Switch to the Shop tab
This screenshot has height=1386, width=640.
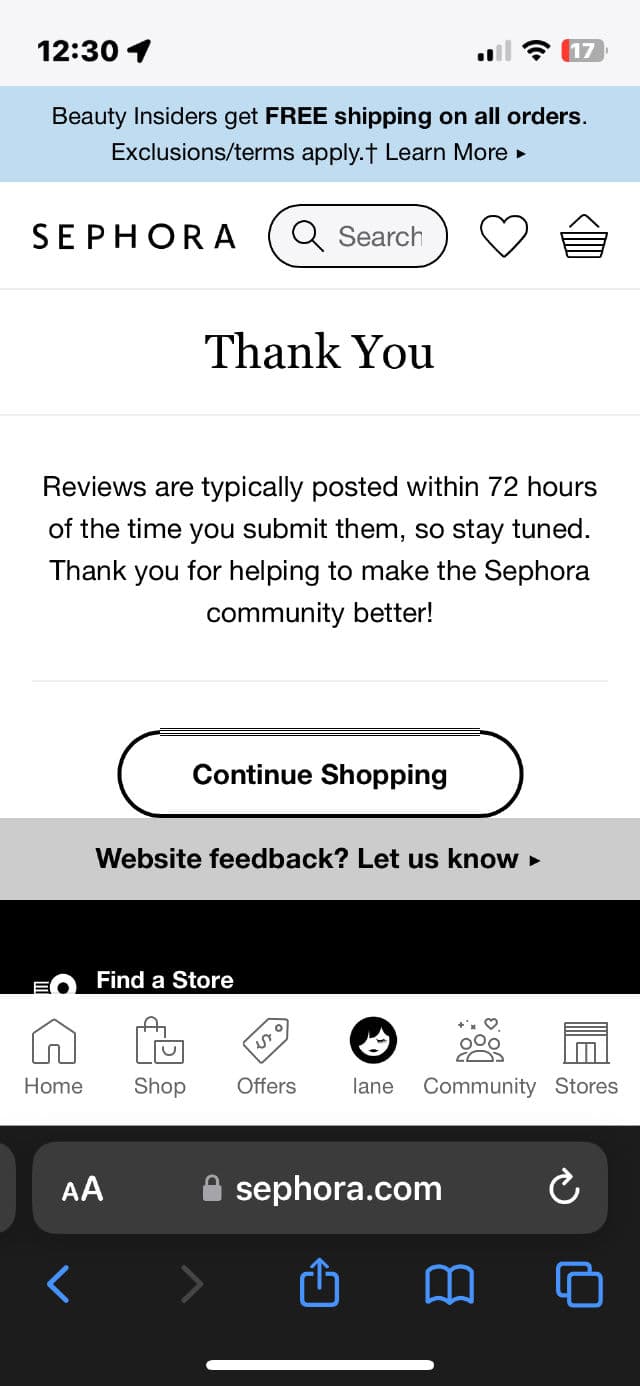(x=160, y=1058)
